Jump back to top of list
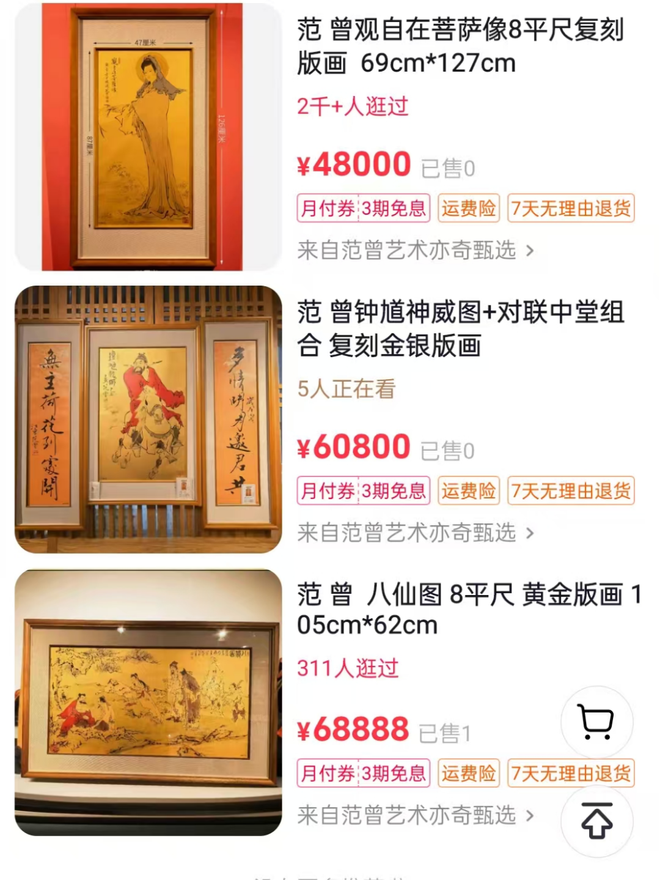Screen dimensions: 660x880 point(597,822)
